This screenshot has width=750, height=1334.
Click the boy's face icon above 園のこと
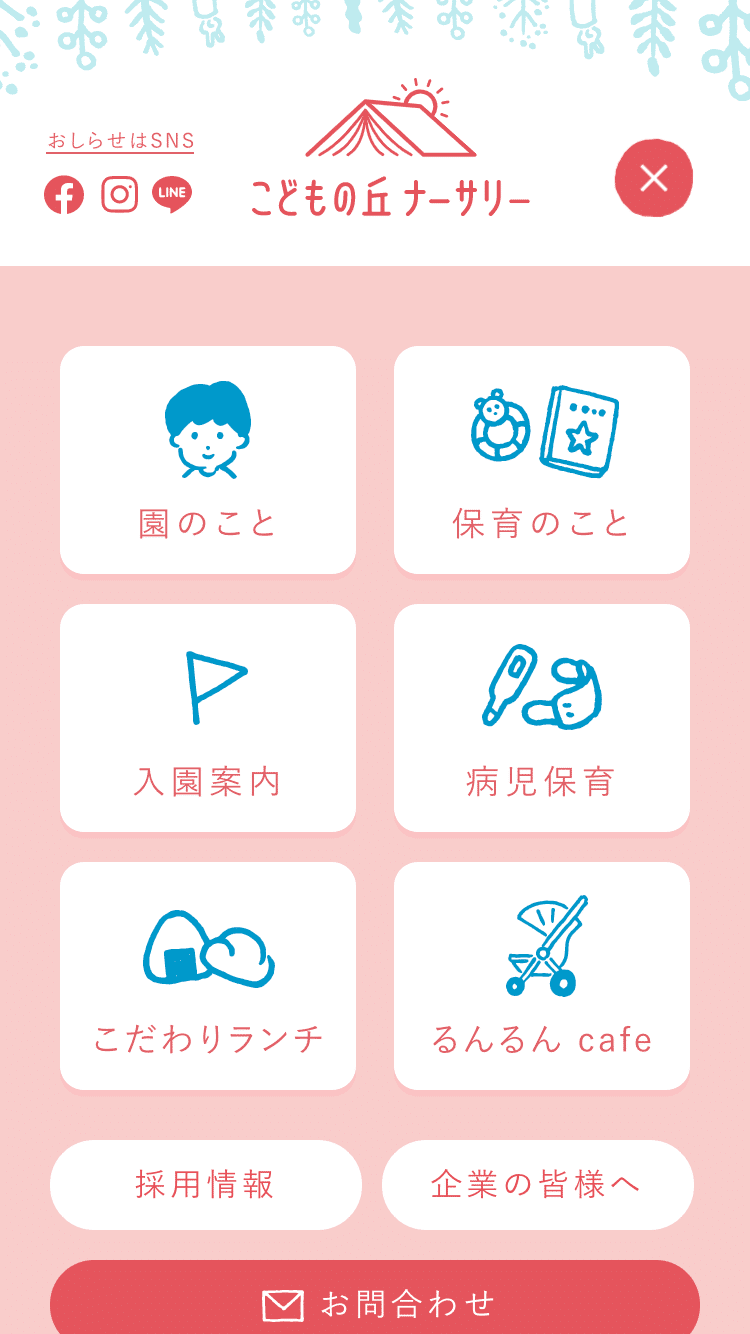click(207, 428)
